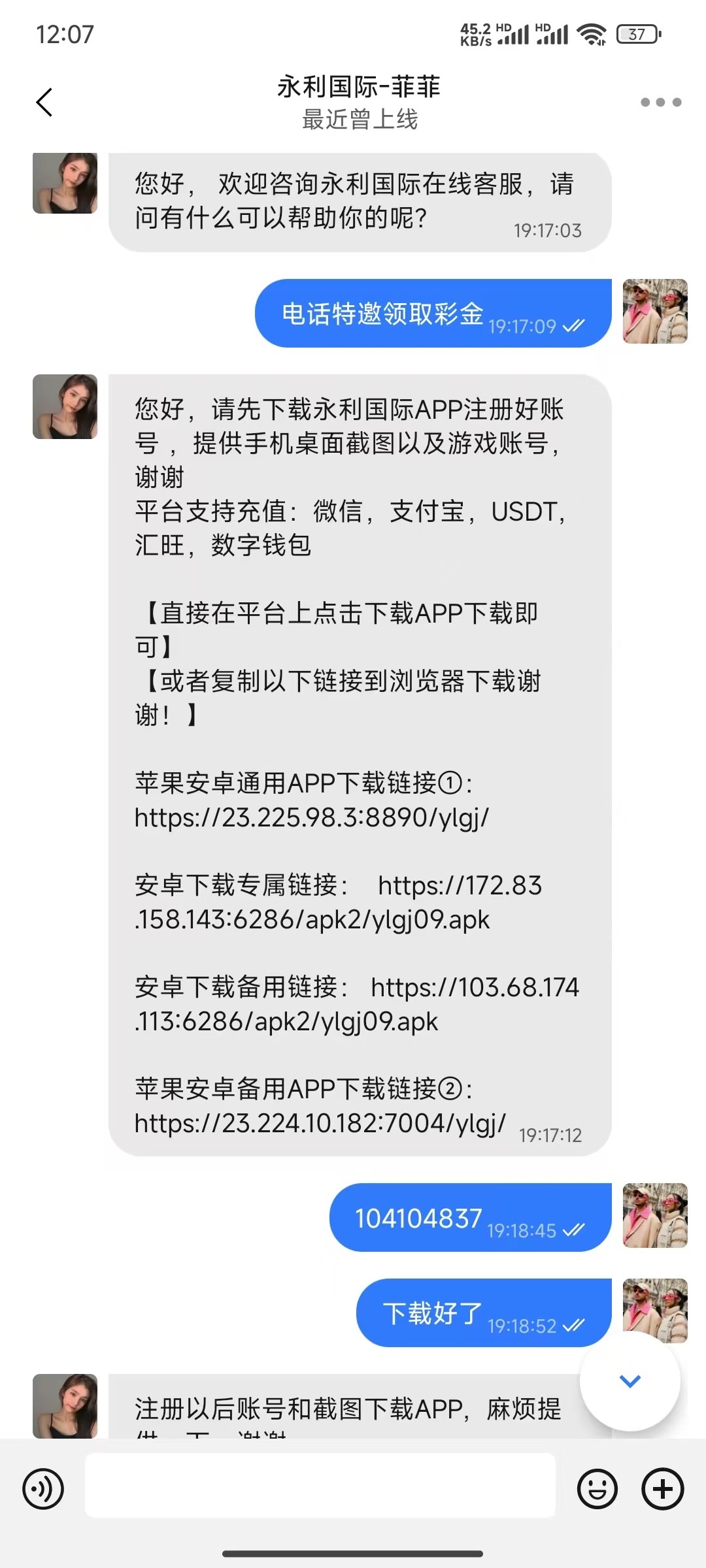Screen dimensions: 706x1568
Task: Open the three-dot overflow menu
Action: click(x=660, y=103)
